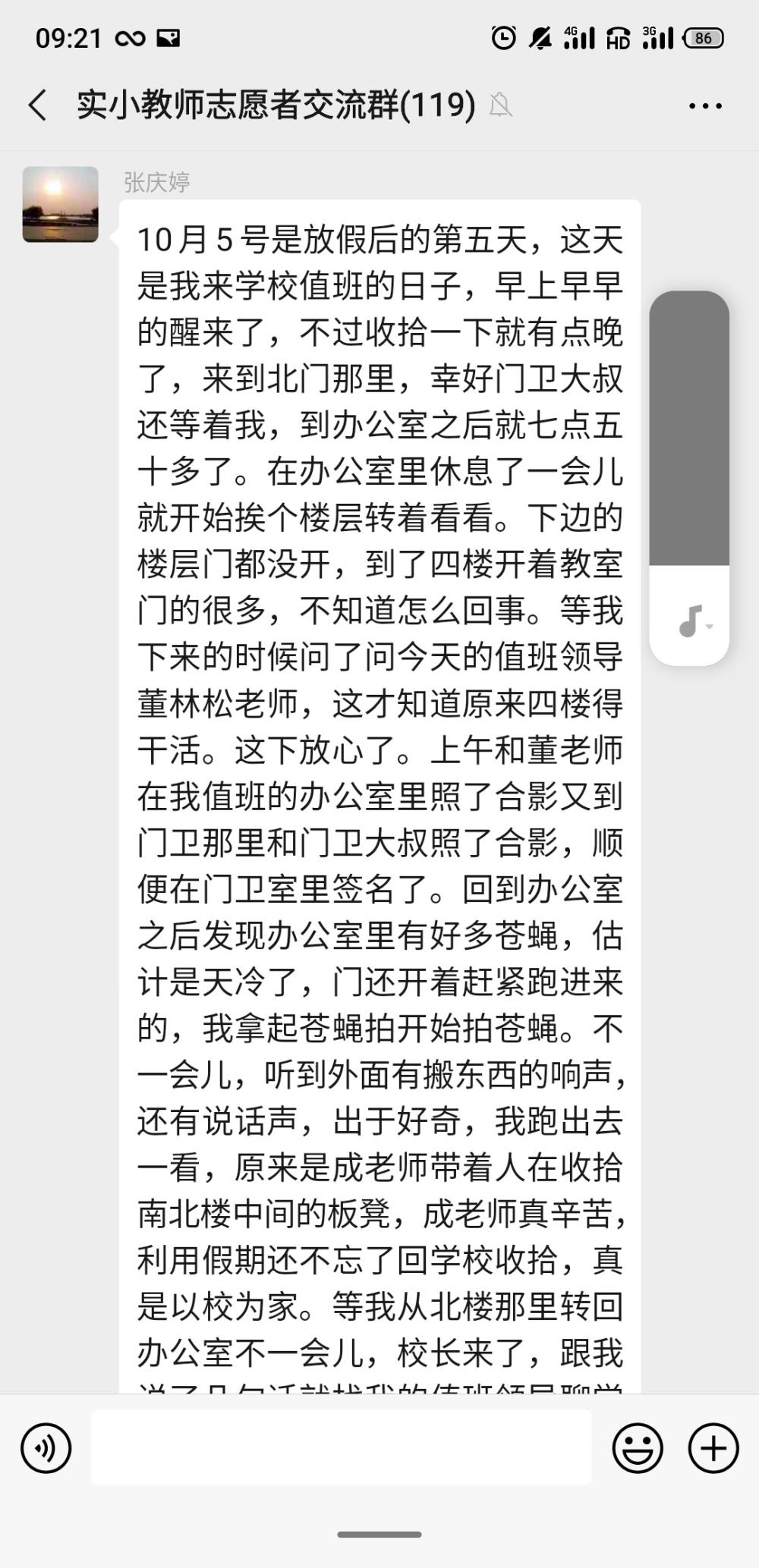Open the plus attachments menu
The image size is (759, 1568).
713,1447
